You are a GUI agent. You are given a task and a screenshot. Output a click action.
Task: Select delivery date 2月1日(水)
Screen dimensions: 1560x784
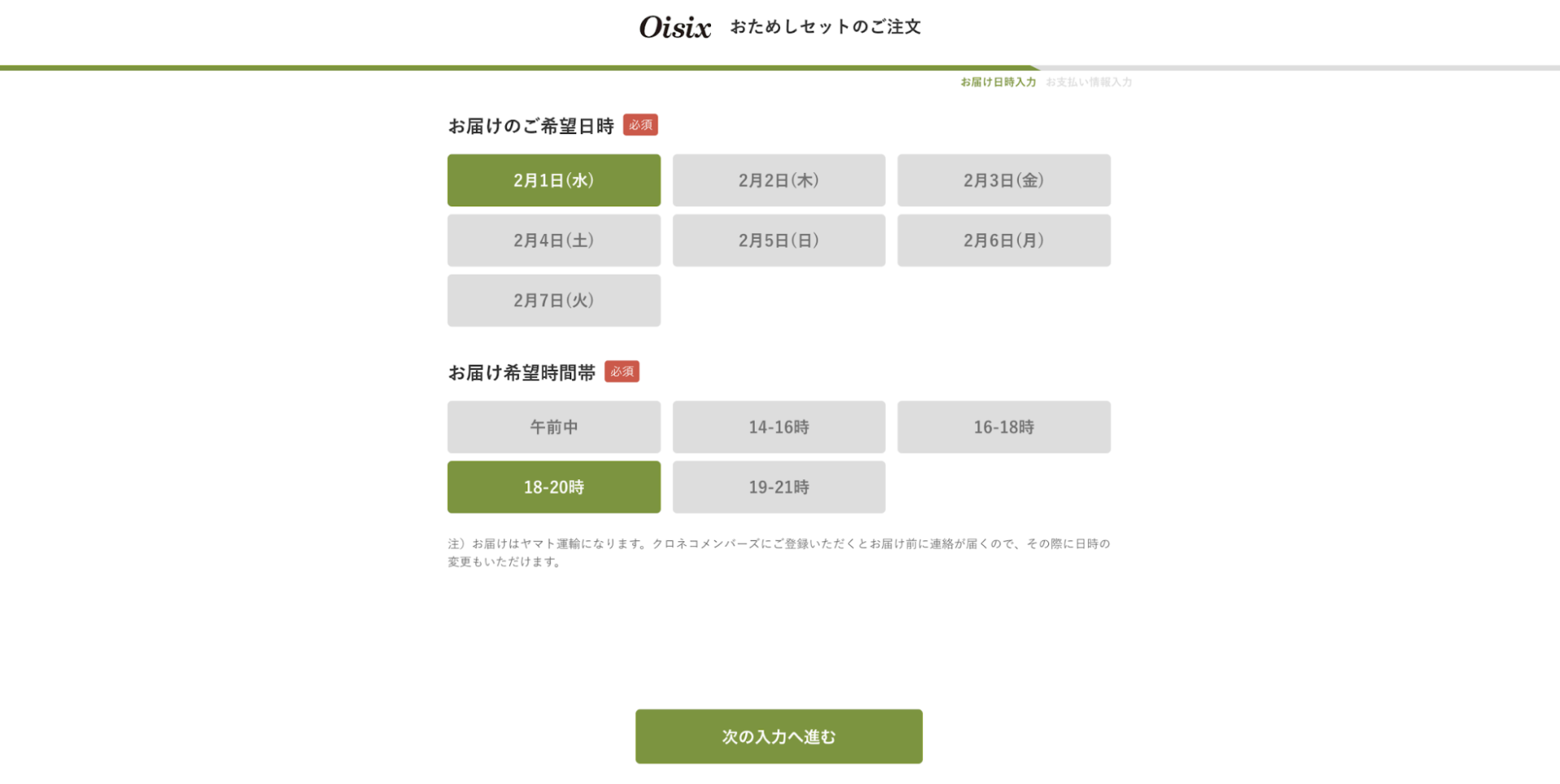(553, 180)
